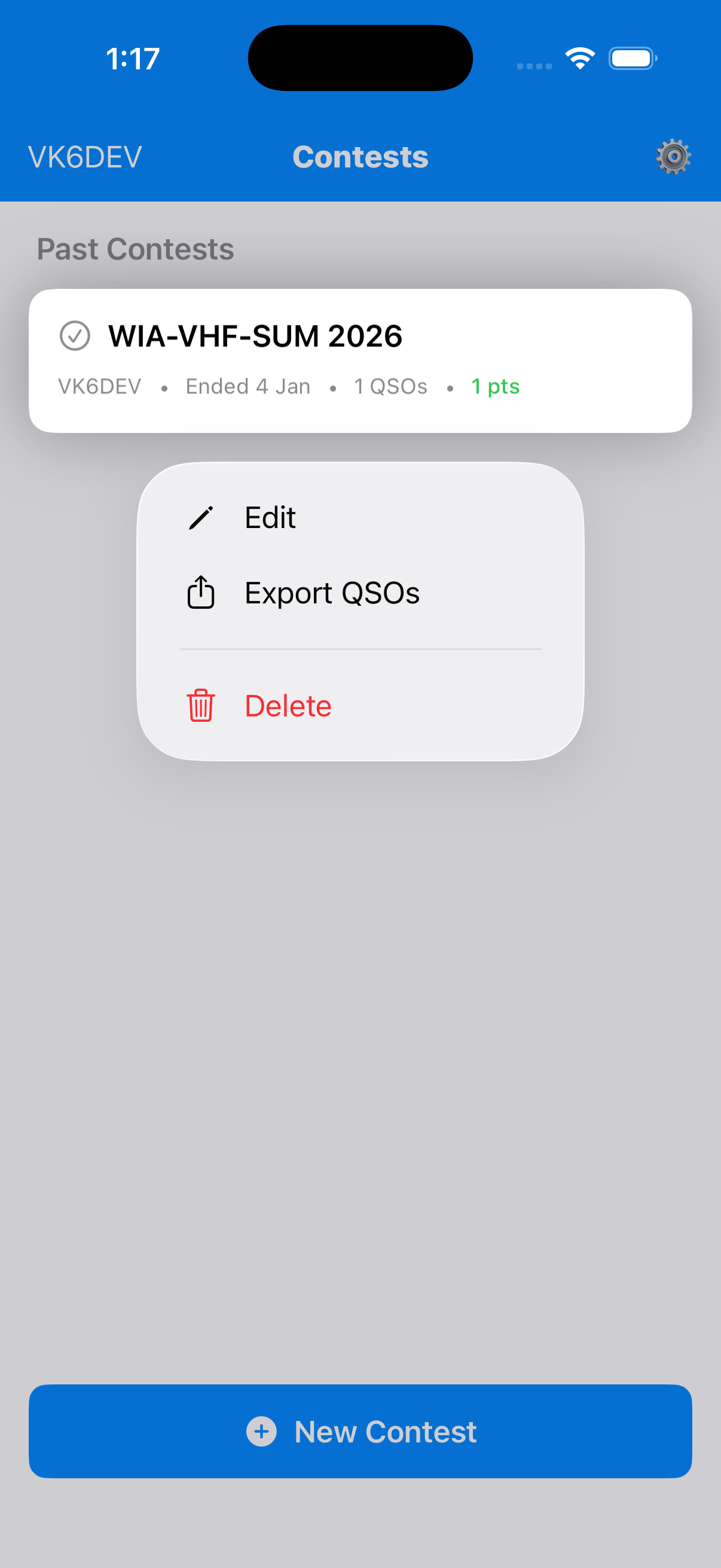Select Edit from the context menu
Viewport: 721px width, 1568px height.
click(270, 518)
